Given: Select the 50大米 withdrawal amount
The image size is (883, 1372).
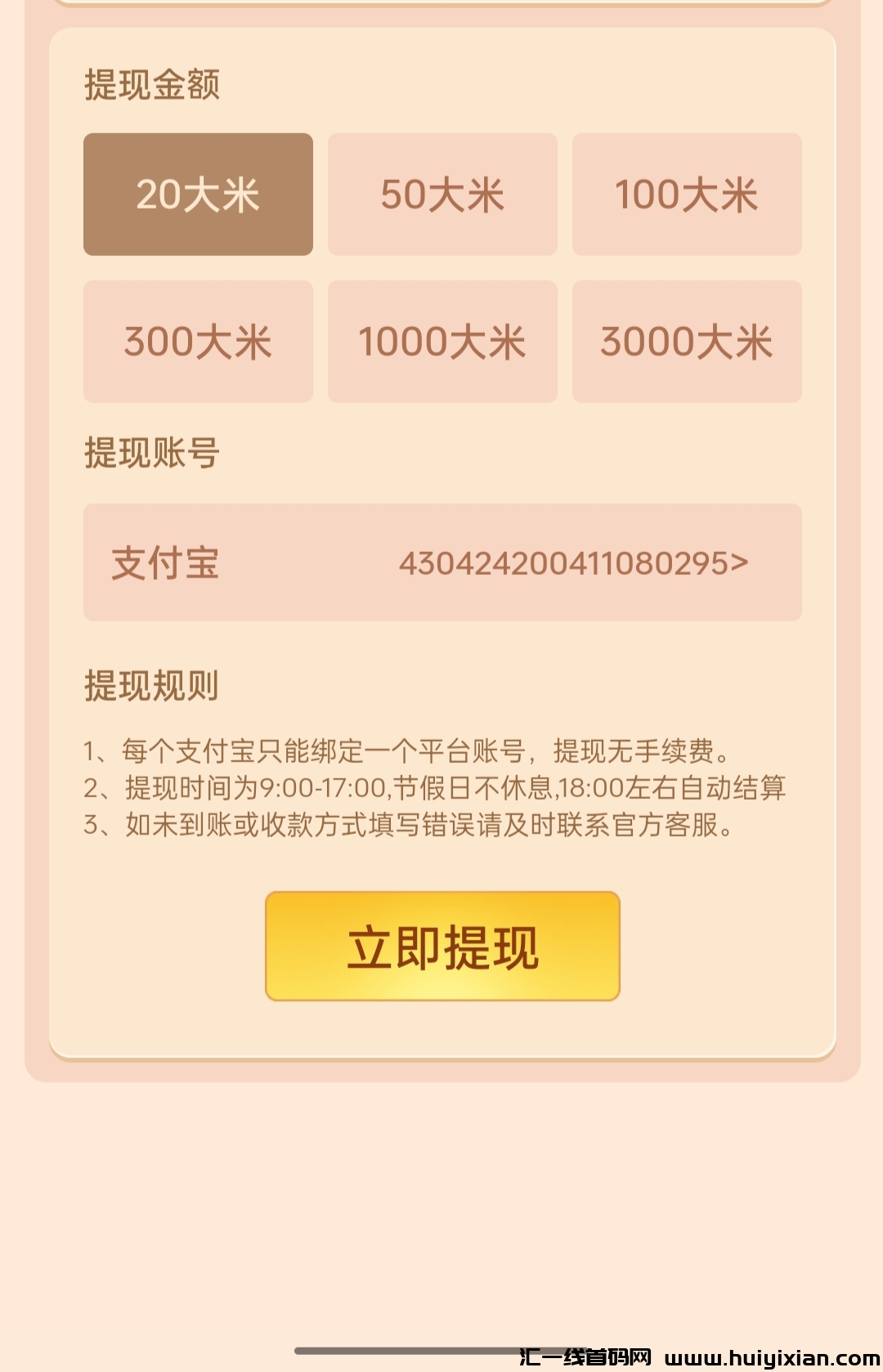Looking at the screenshot, I should tap(441, 194).
